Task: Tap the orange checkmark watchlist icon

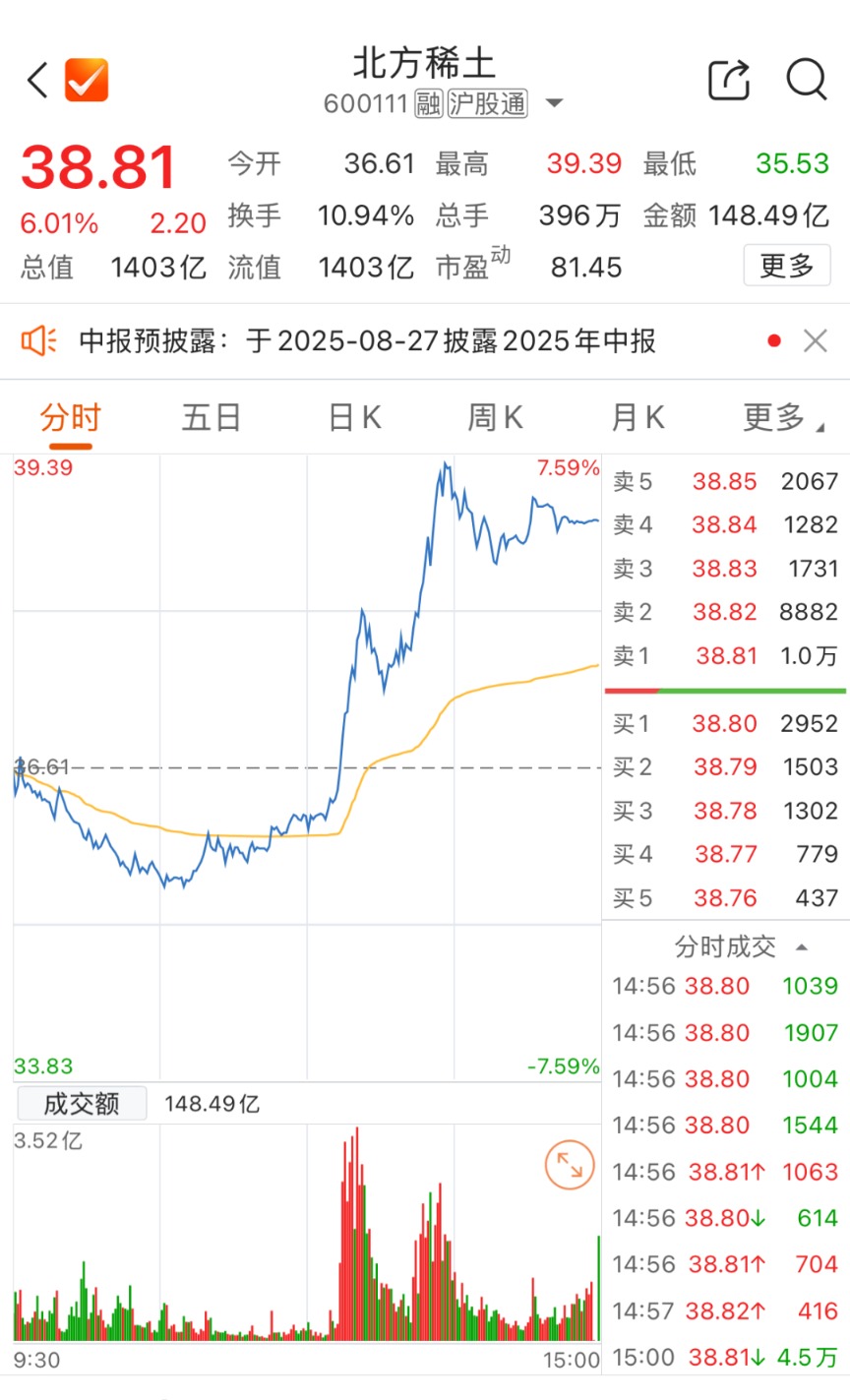Action: tap(87, 80)
